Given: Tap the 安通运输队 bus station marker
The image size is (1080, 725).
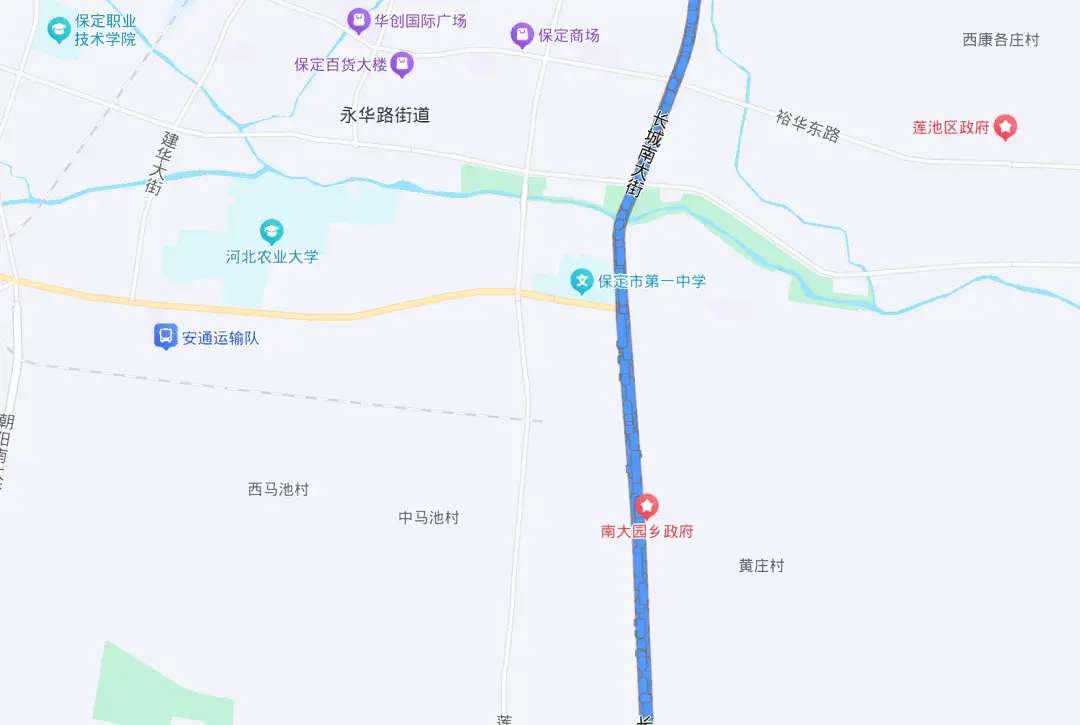Looking at the screenshot, I should (164, 337).
